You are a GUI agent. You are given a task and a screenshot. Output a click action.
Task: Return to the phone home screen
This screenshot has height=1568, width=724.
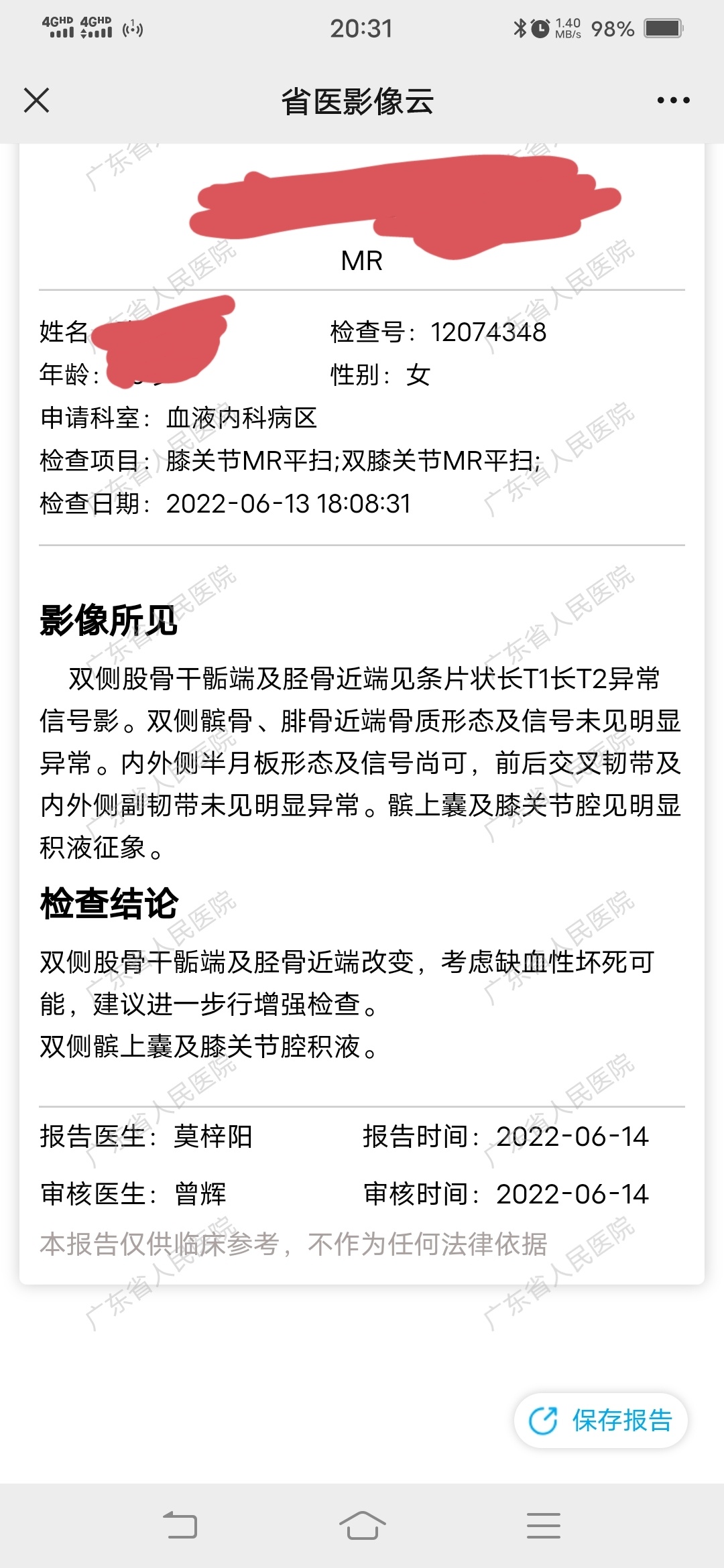pos(362,1525)
